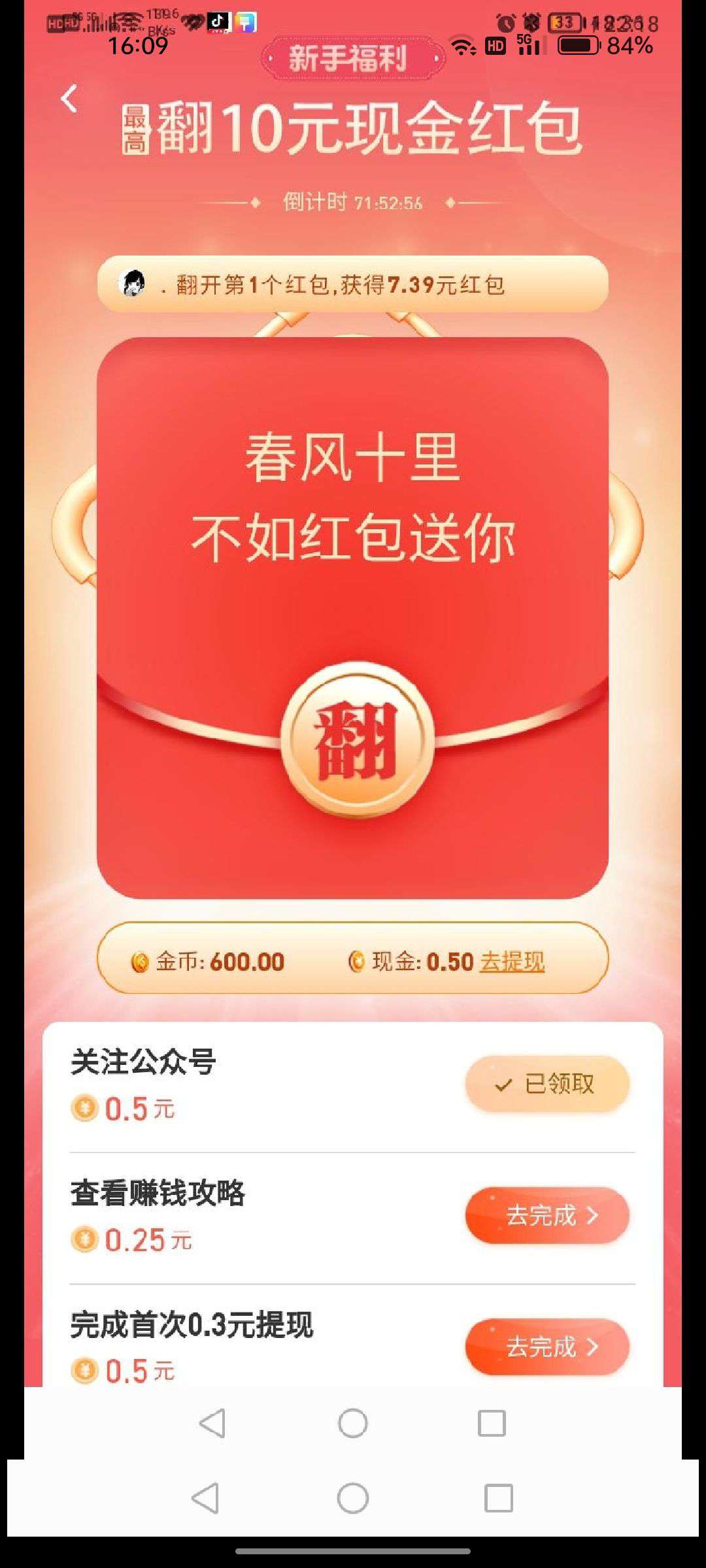Tap the 翻 button to flip the red packet

pyautogui.click(x=357, y=740)
